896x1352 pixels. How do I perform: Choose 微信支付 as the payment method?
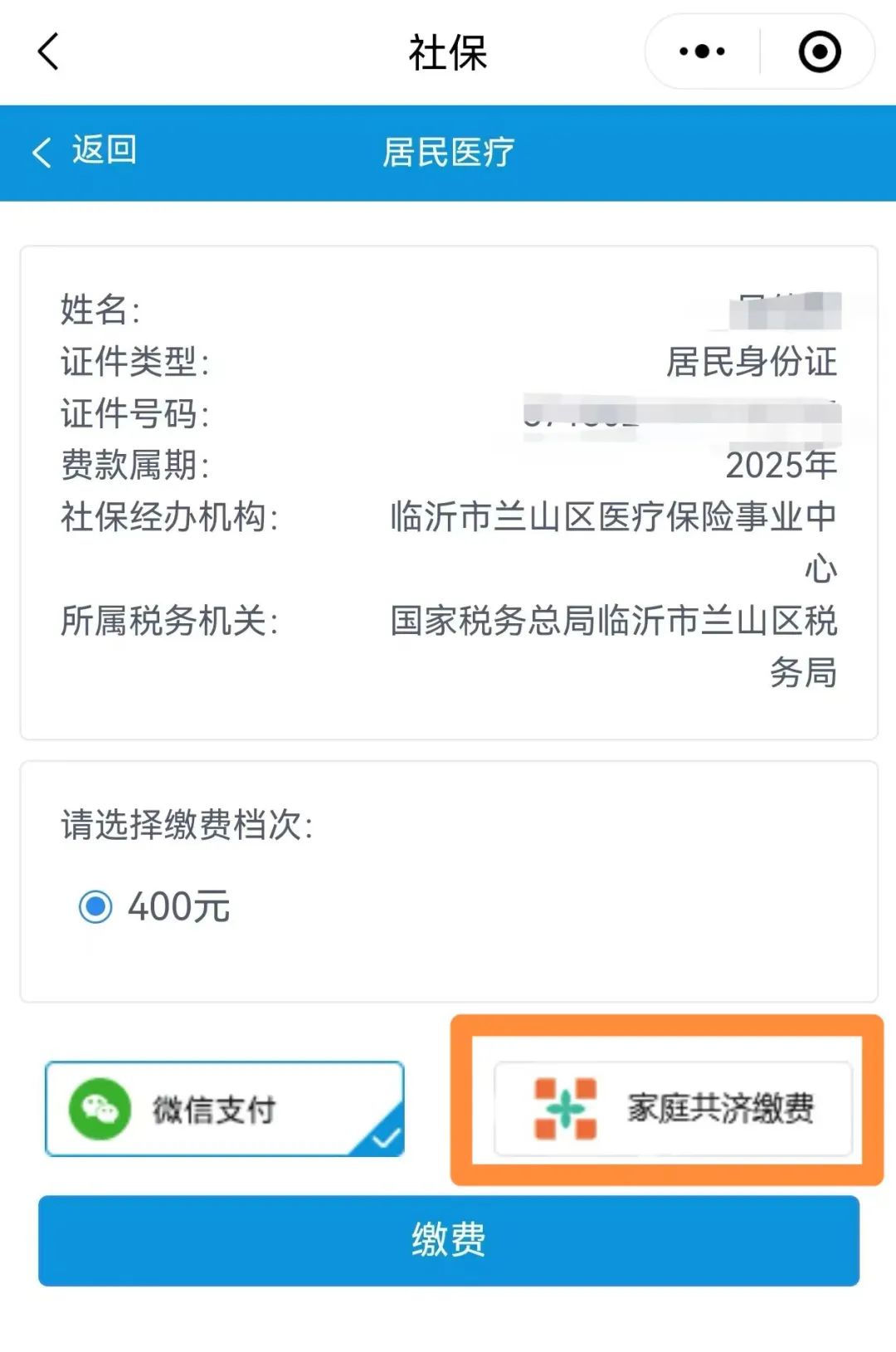[224, 1109]
